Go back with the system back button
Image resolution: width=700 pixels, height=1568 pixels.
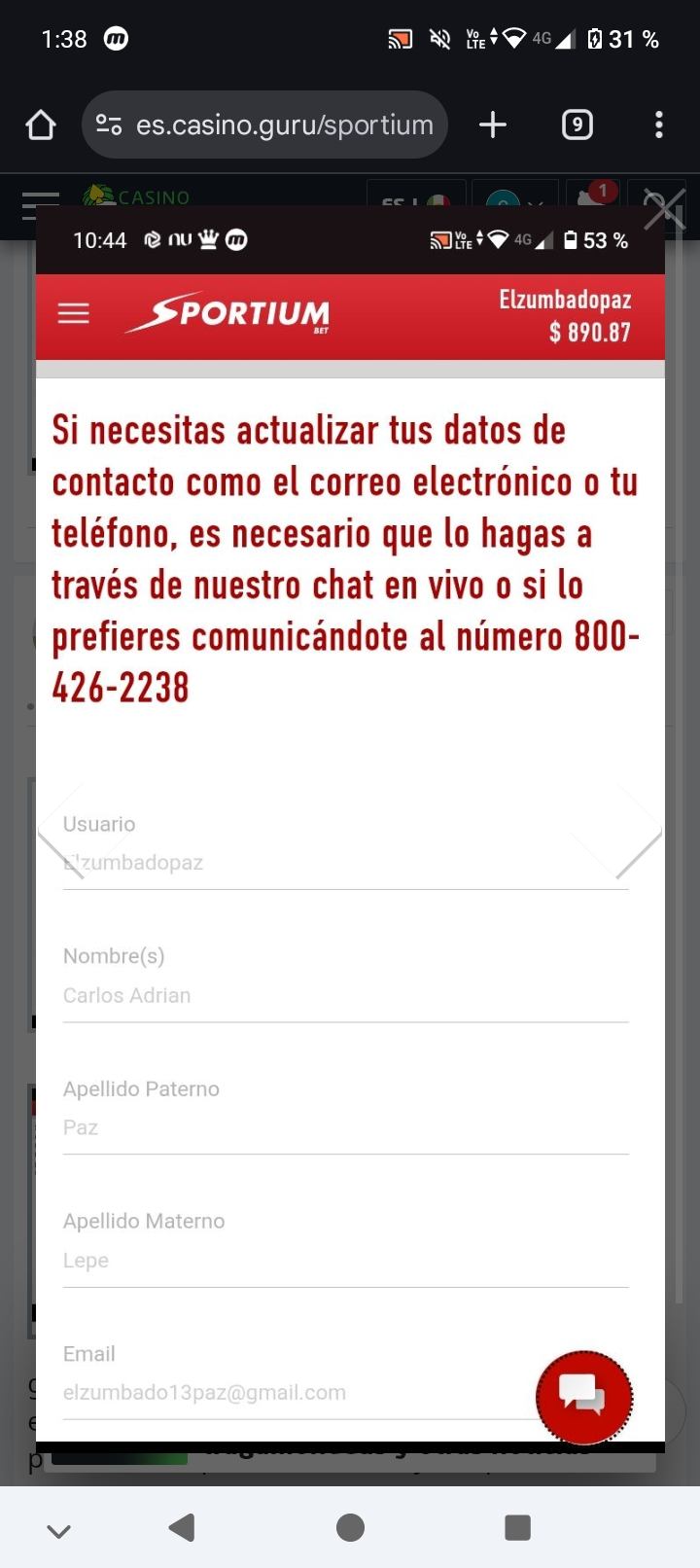(182, 1527)
